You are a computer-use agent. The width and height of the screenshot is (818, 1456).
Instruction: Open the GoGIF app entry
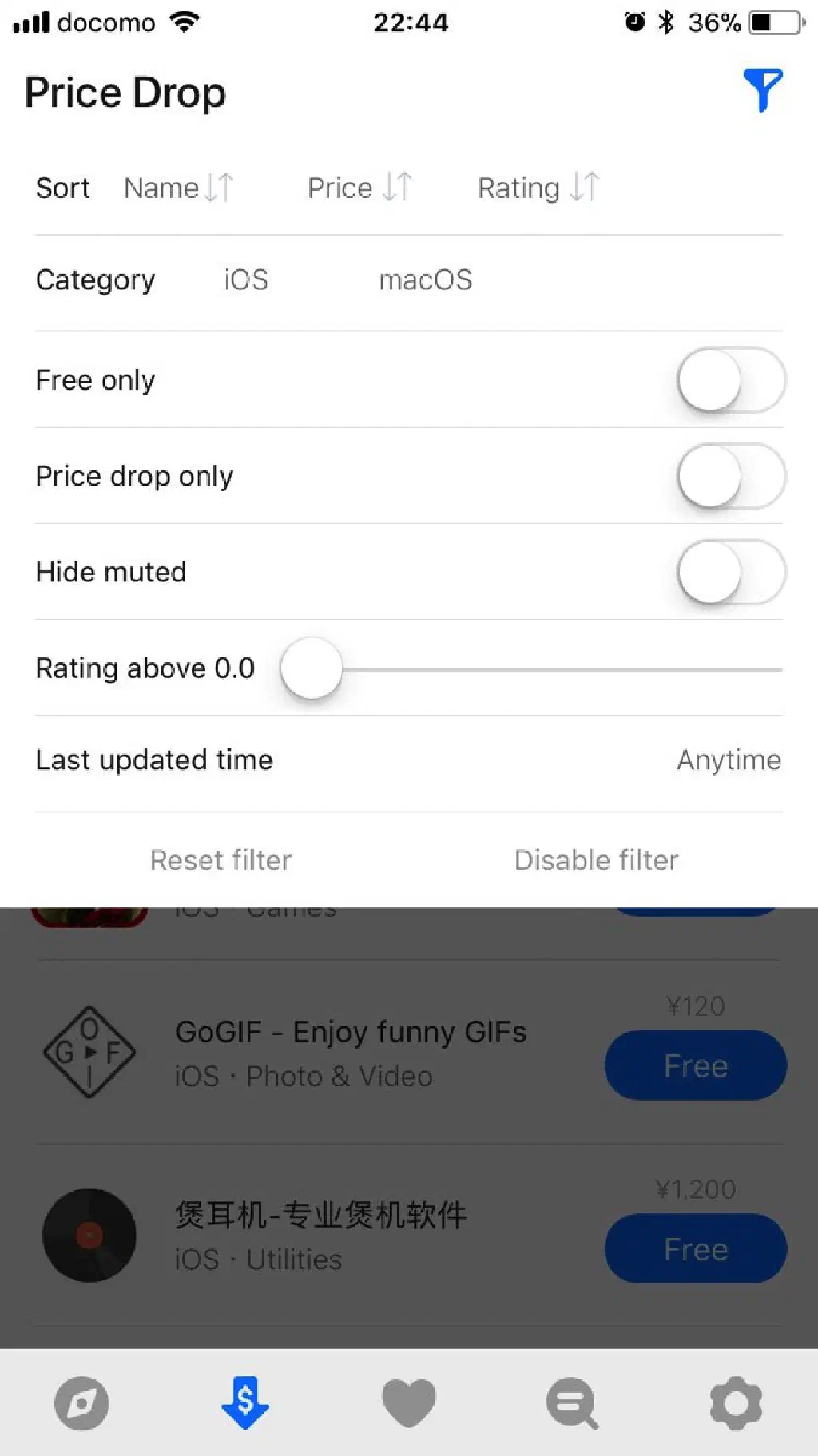click(350, 1052)
